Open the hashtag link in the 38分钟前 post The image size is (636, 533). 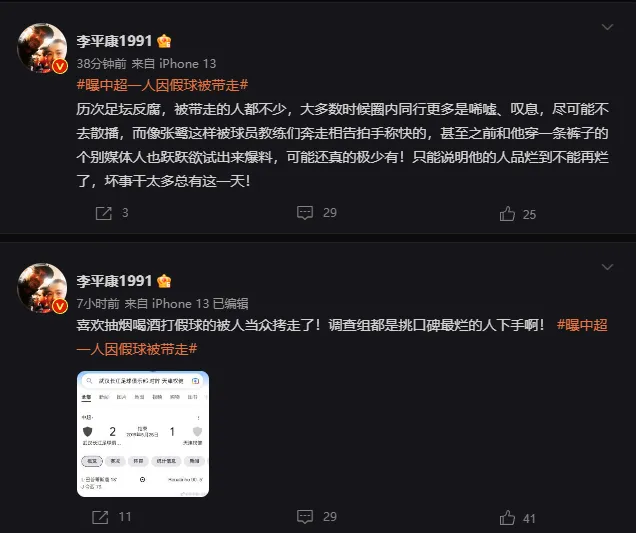[164, 84]
